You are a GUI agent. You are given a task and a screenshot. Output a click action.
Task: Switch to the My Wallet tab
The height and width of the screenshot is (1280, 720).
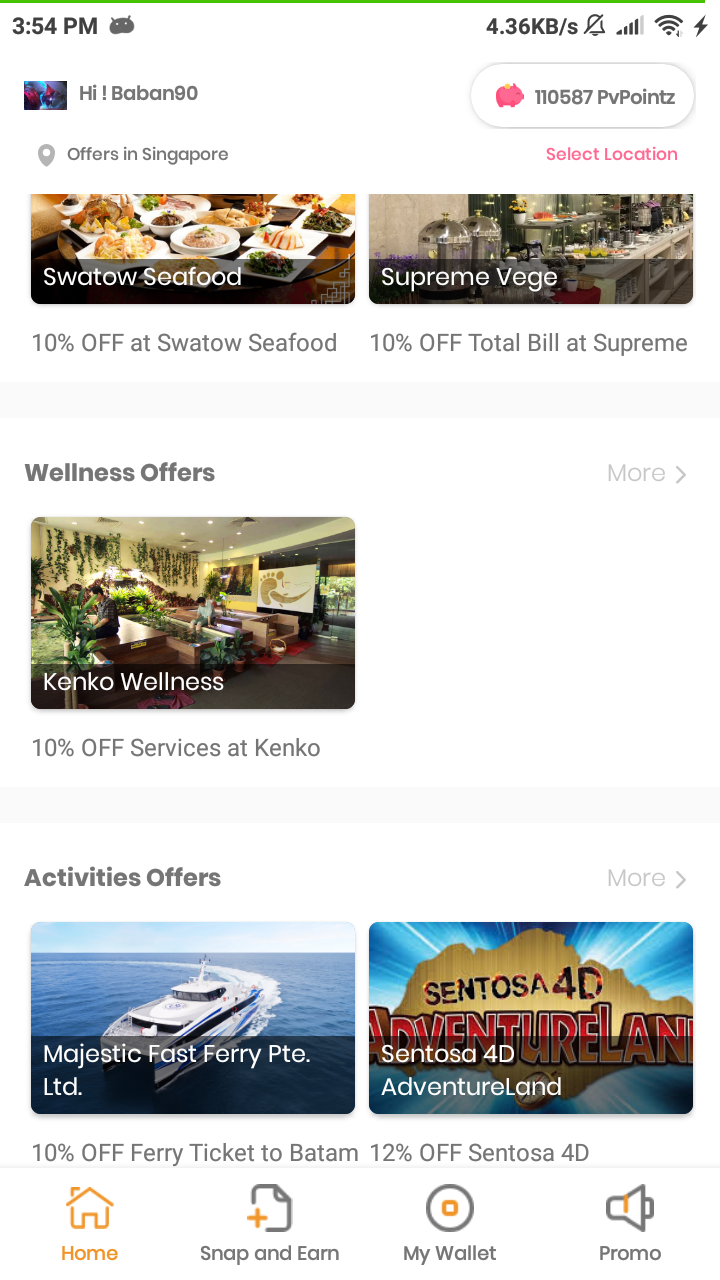click(x=450, y=1224)
